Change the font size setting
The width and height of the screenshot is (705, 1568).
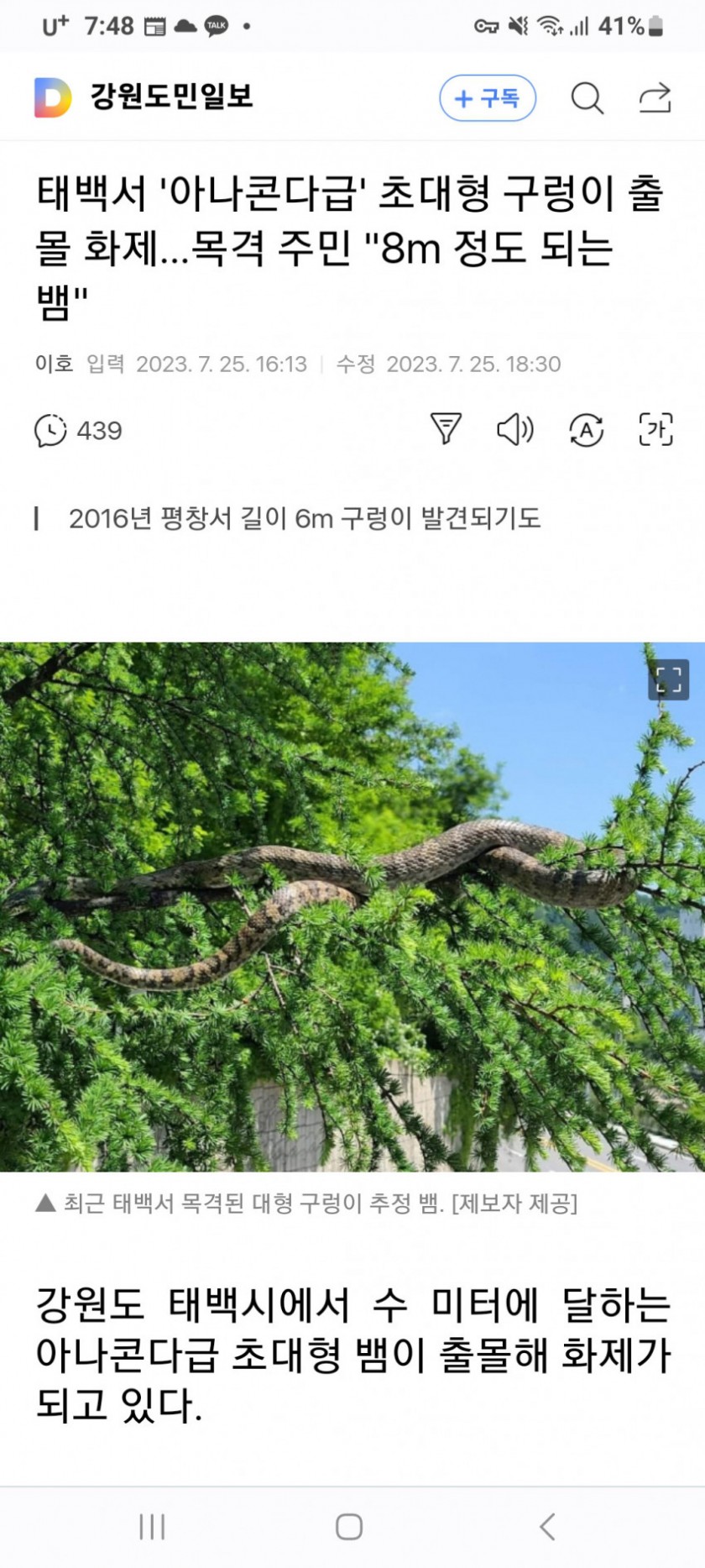(655, 430)
